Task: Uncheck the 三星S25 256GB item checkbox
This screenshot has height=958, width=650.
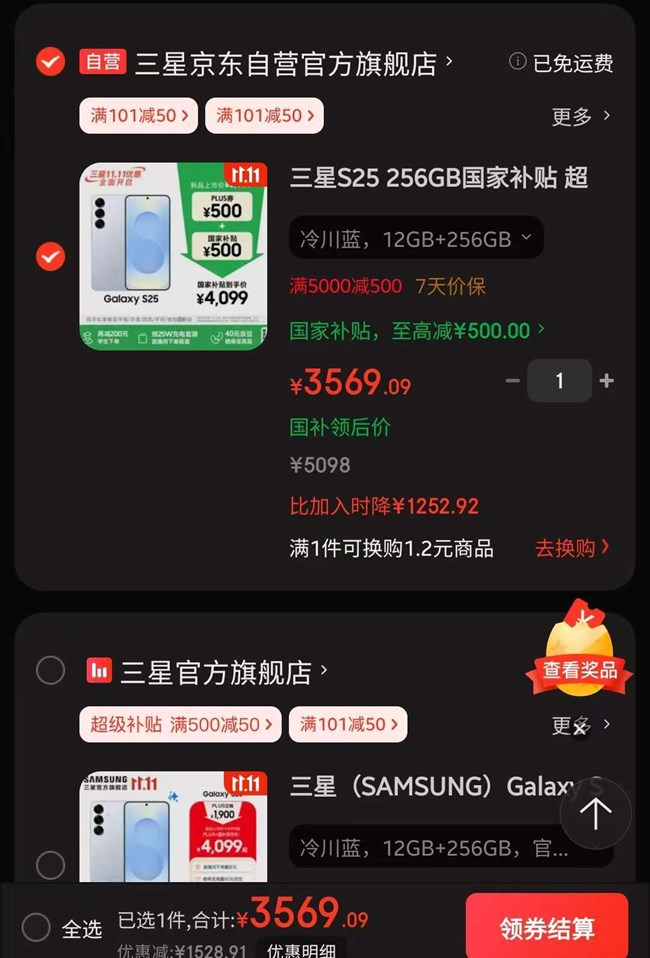Action: tap(50, 257)
